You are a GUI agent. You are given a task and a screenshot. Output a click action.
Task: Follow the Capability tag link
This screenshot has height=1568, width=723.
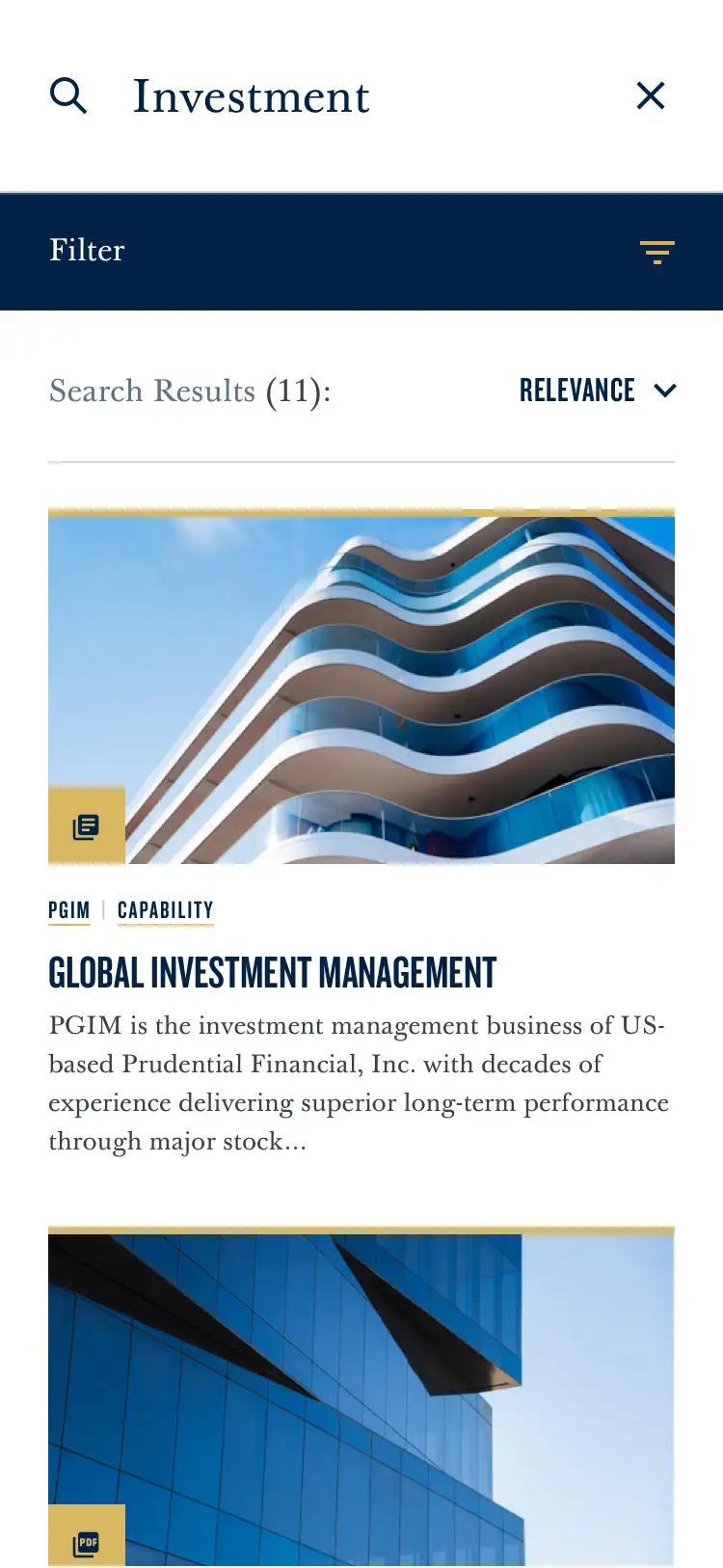pyautogui.click(x=165, y=910)
